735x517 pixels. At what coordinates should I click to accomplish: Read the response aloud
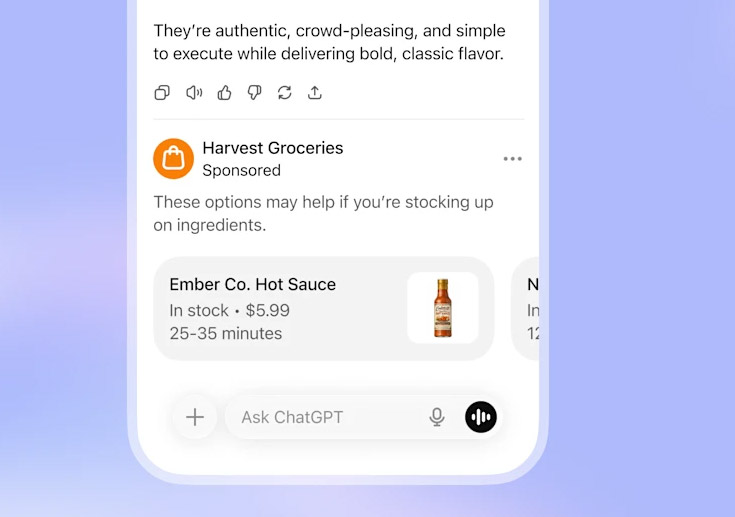[194, 93]
